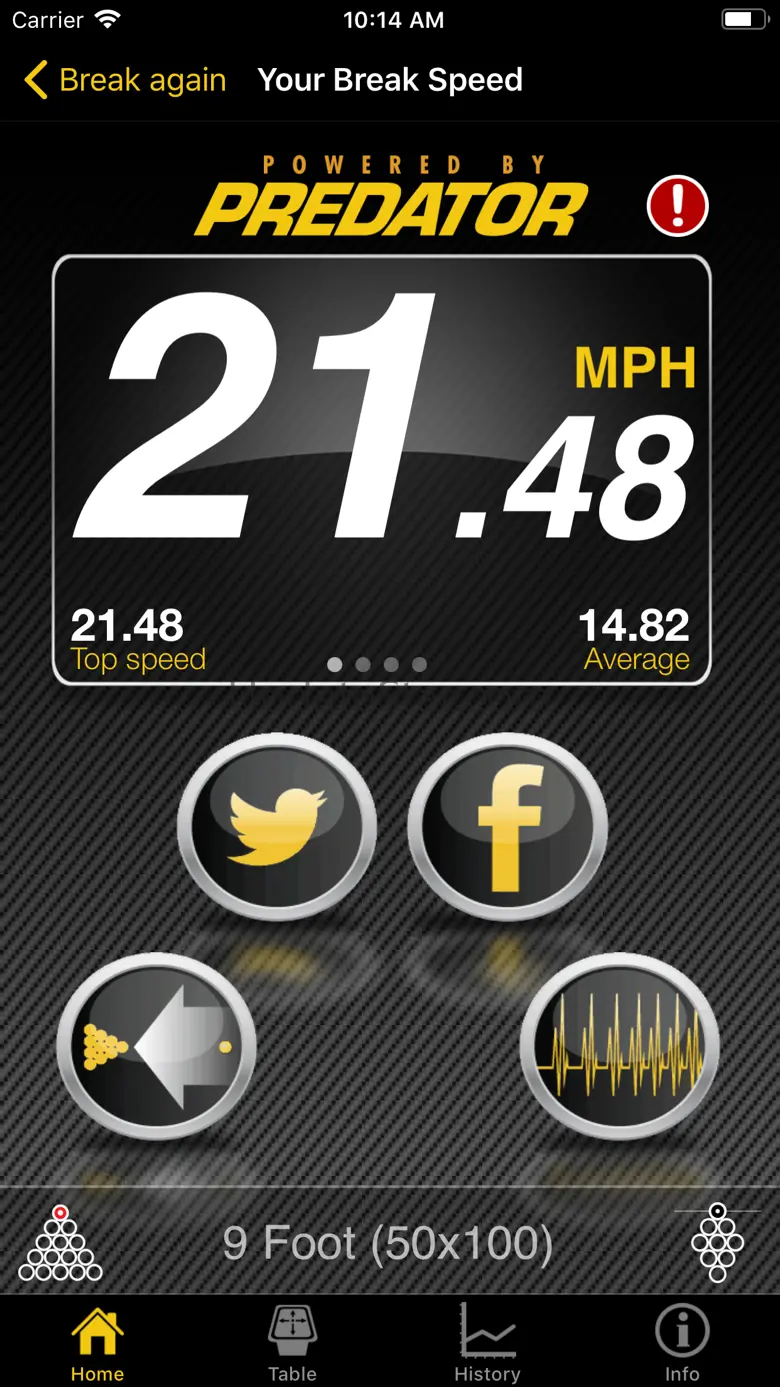Switch to the Table tab

tap(292, 1343)
